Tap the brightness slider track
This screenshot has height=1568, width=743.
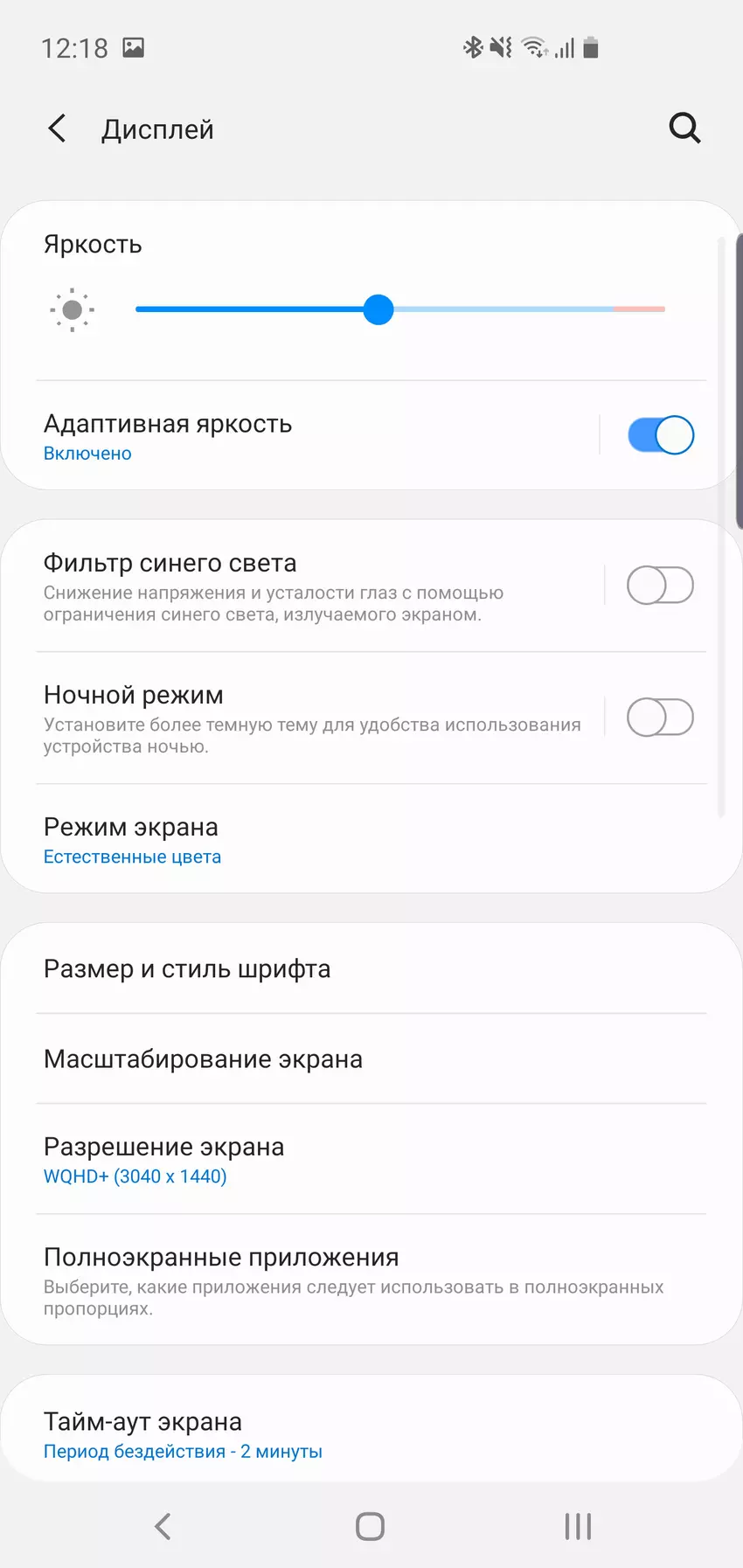tap(524, 309)
